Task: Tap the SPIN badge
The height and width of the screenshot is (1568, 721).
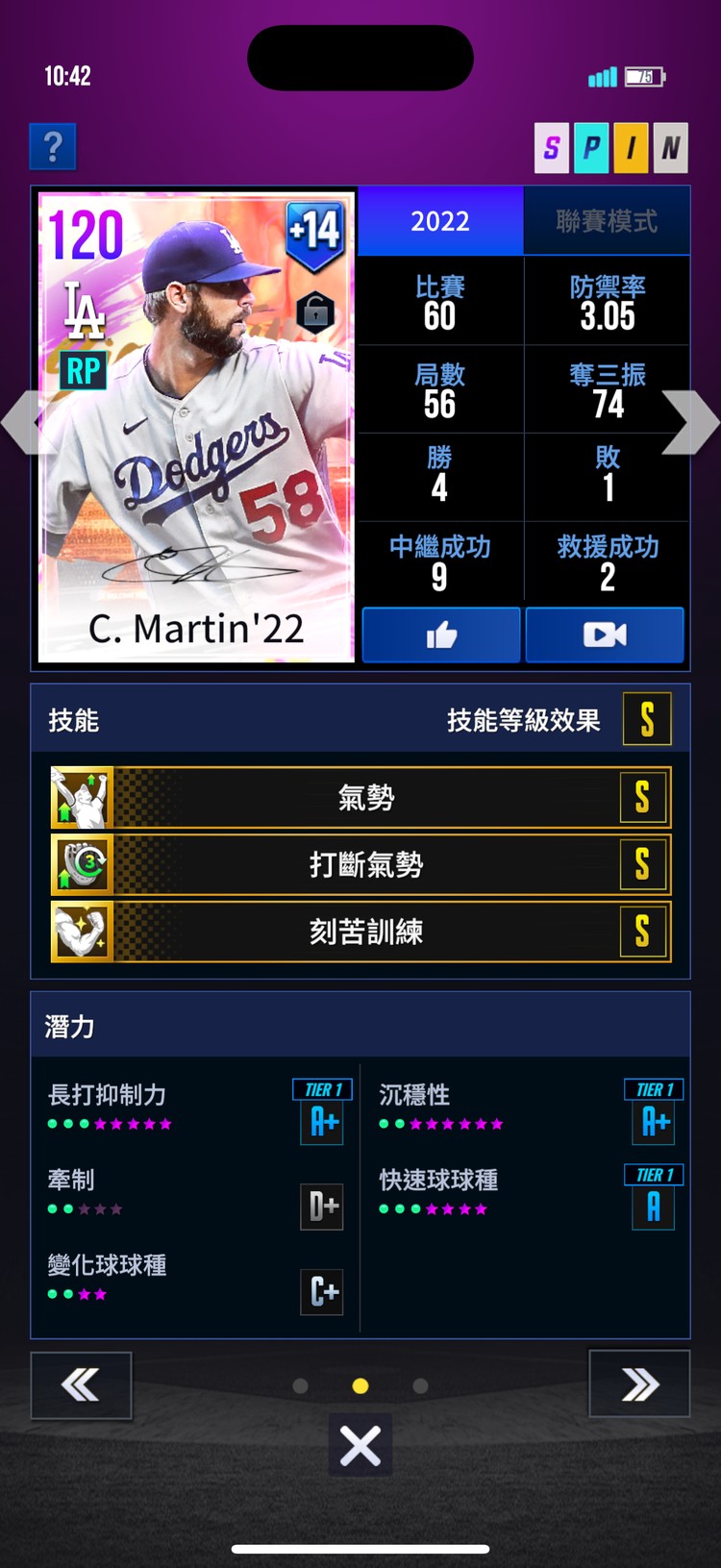Action: click(x=610, y=148)
